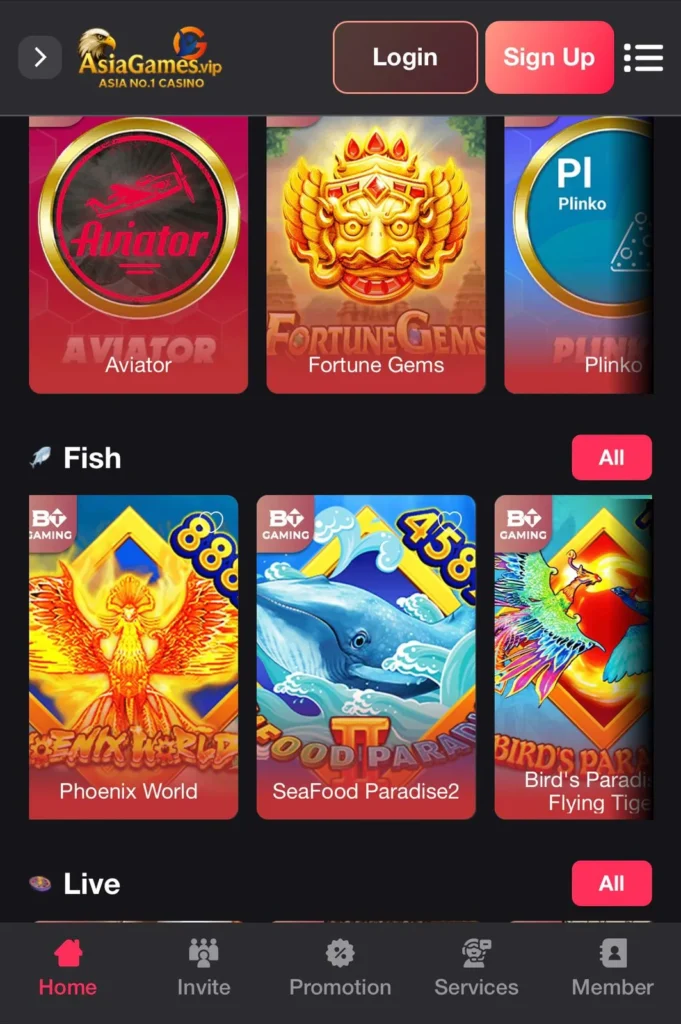The image size is (681, 1024).
Task: Open SeaFood Paradise2 game
Action: [x=366, y=657]
